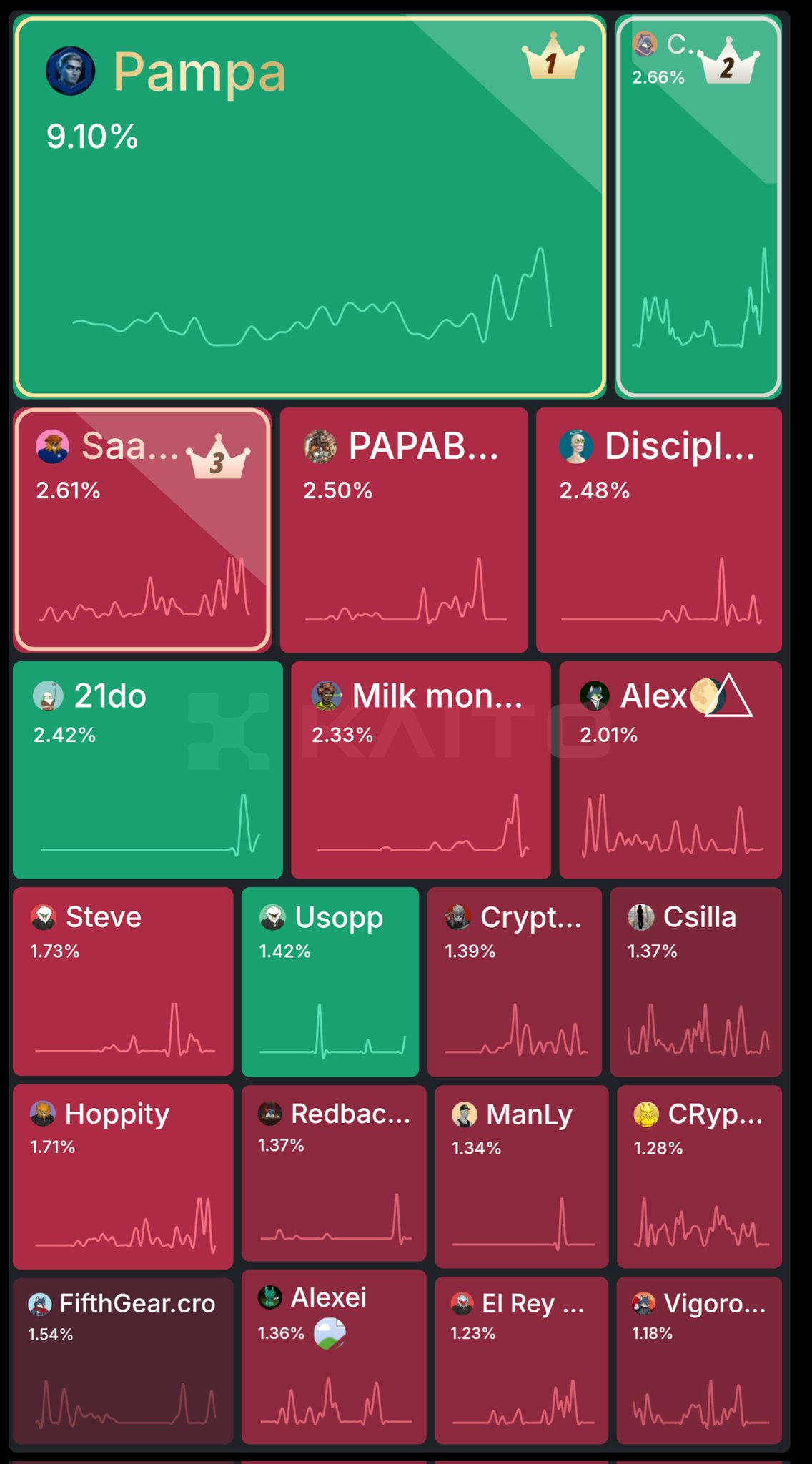Open the FifthGear.cro tile
Screen dimensions: 812x1464
tap(123, 1360)
